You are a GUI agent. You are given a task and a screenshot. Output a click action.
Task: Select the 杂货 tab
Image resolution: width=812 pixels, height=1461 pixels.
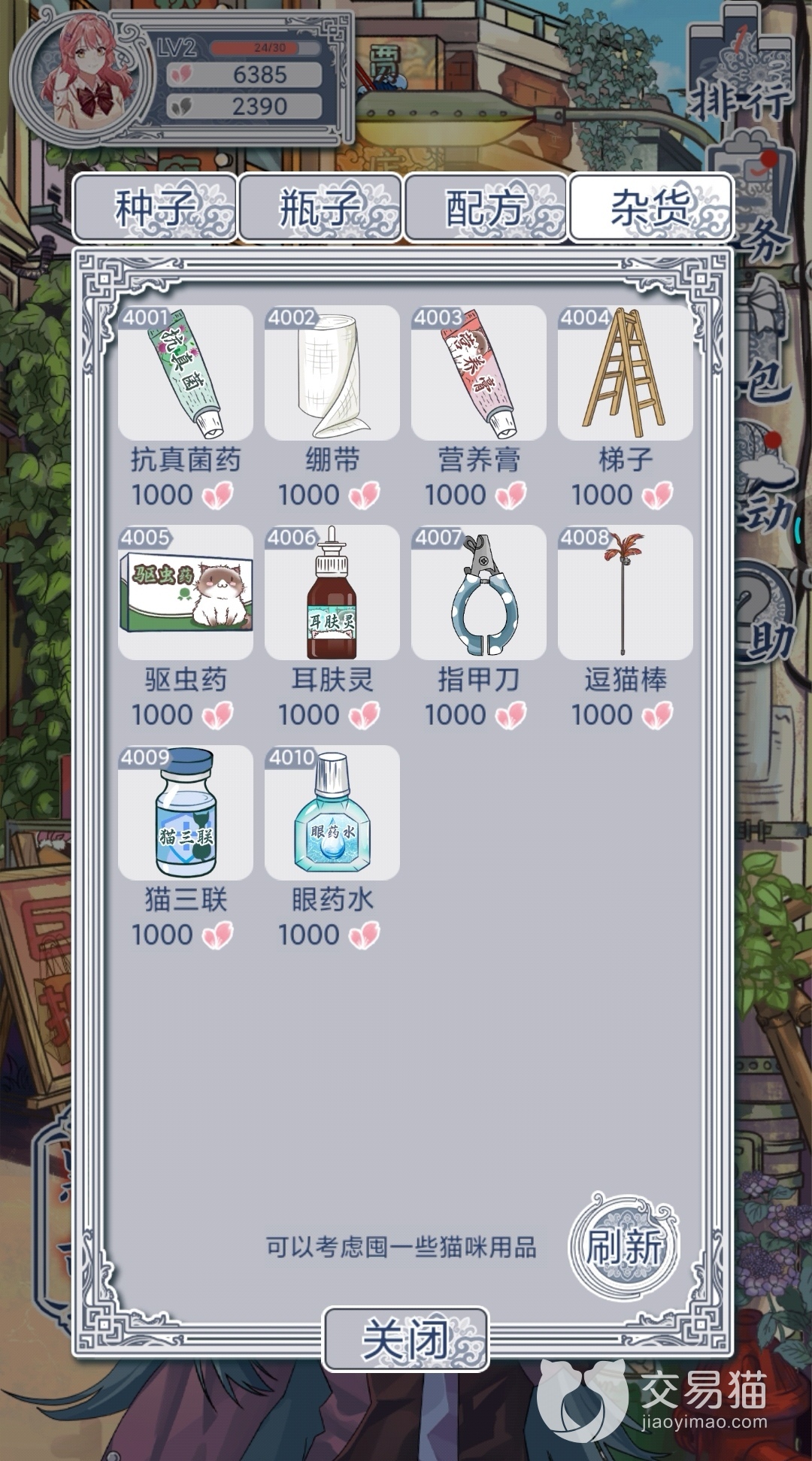coord(650,208)
